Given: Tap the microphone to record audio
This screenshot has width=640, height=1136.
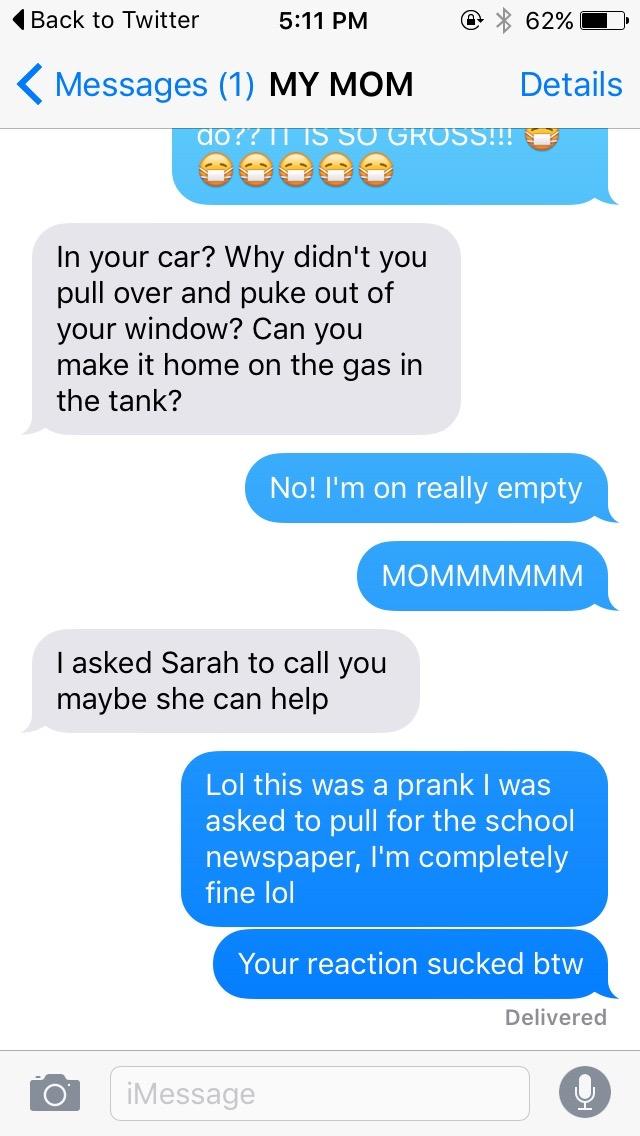Looking at the screenshot, I should 585,1093.
